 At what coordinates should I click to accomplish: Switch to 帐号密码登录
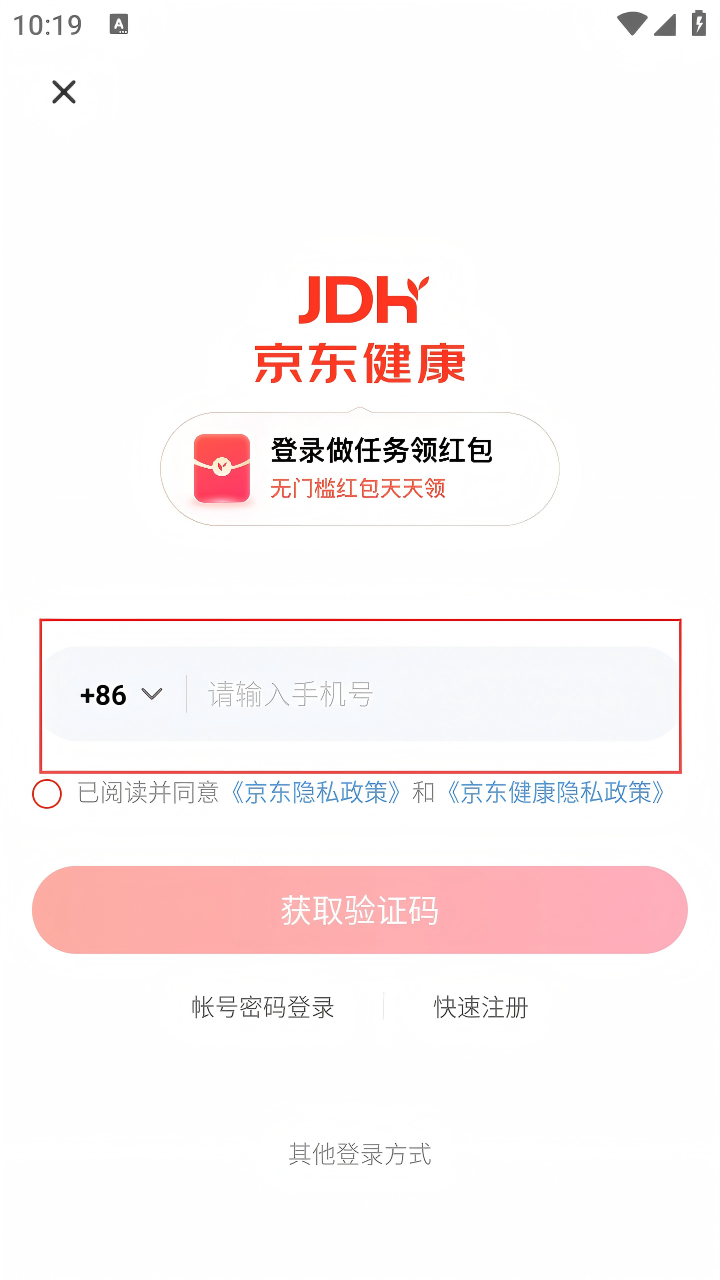point(263,1007)
